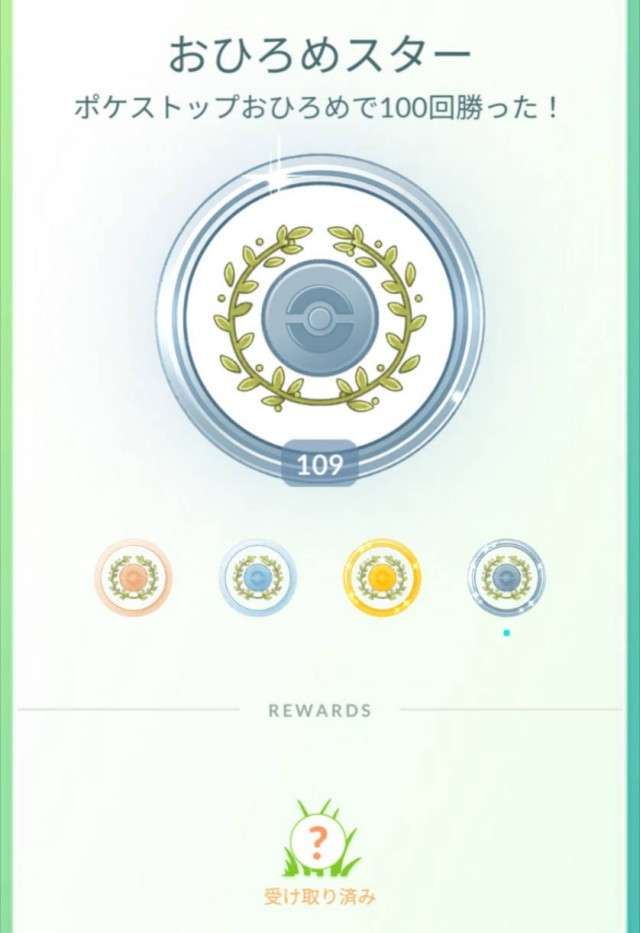
Task: Open the mystery reward marked 受け取り済み
Action: tap(319, 842)
